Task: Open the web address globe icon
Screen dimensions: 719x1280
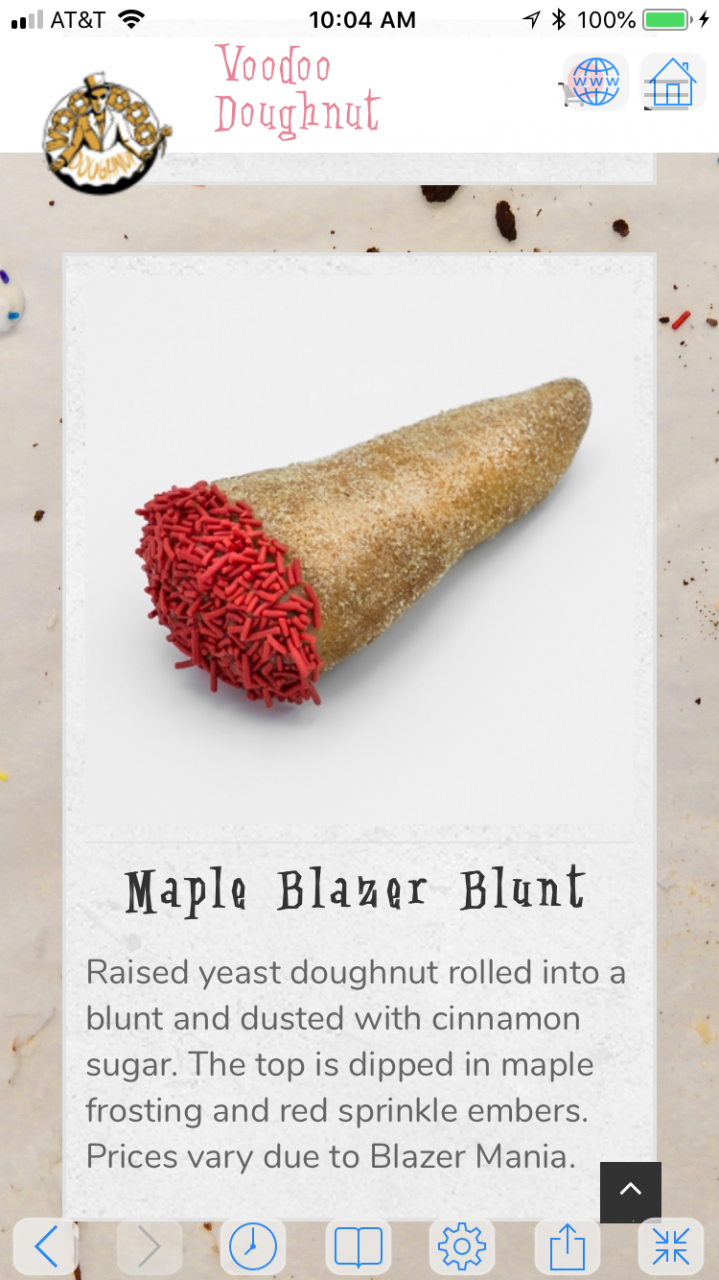Action: coord(596,82)
